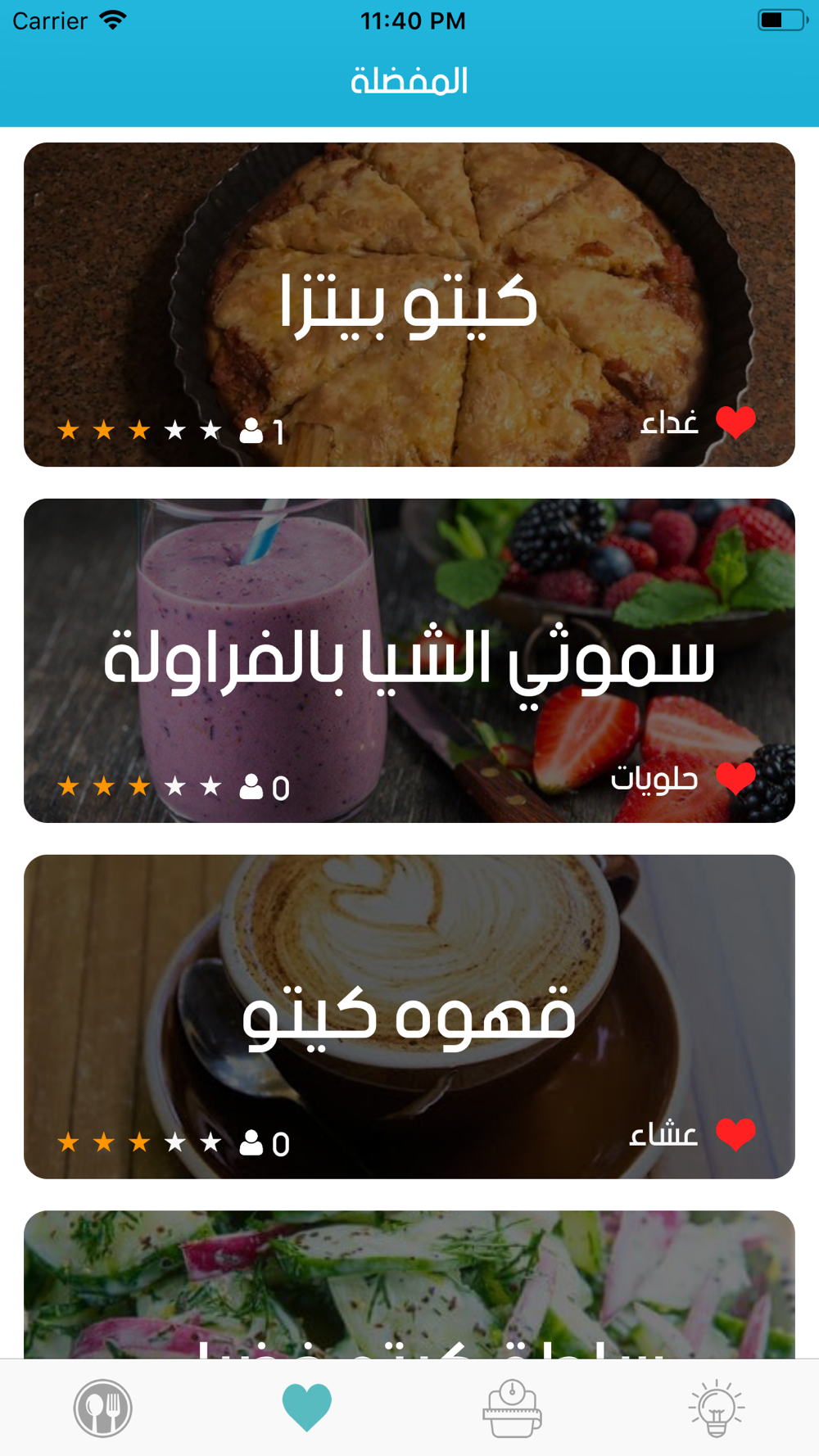Open the سموثي الشيا بالفراولة recipe card
Screen dimensions: 819x1456
[x=409, y=660]
